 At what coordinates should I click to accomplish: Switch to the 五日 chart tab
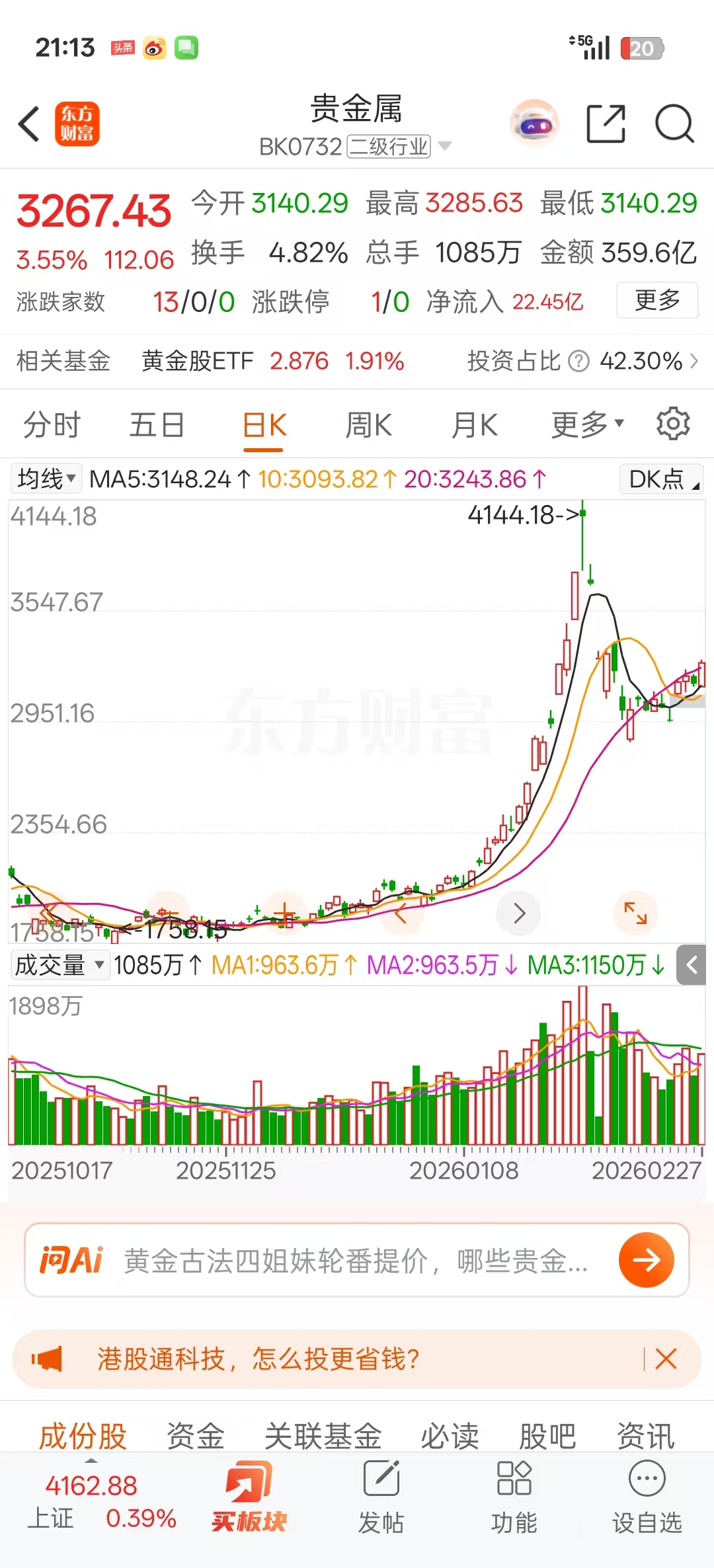click(157, 424)
